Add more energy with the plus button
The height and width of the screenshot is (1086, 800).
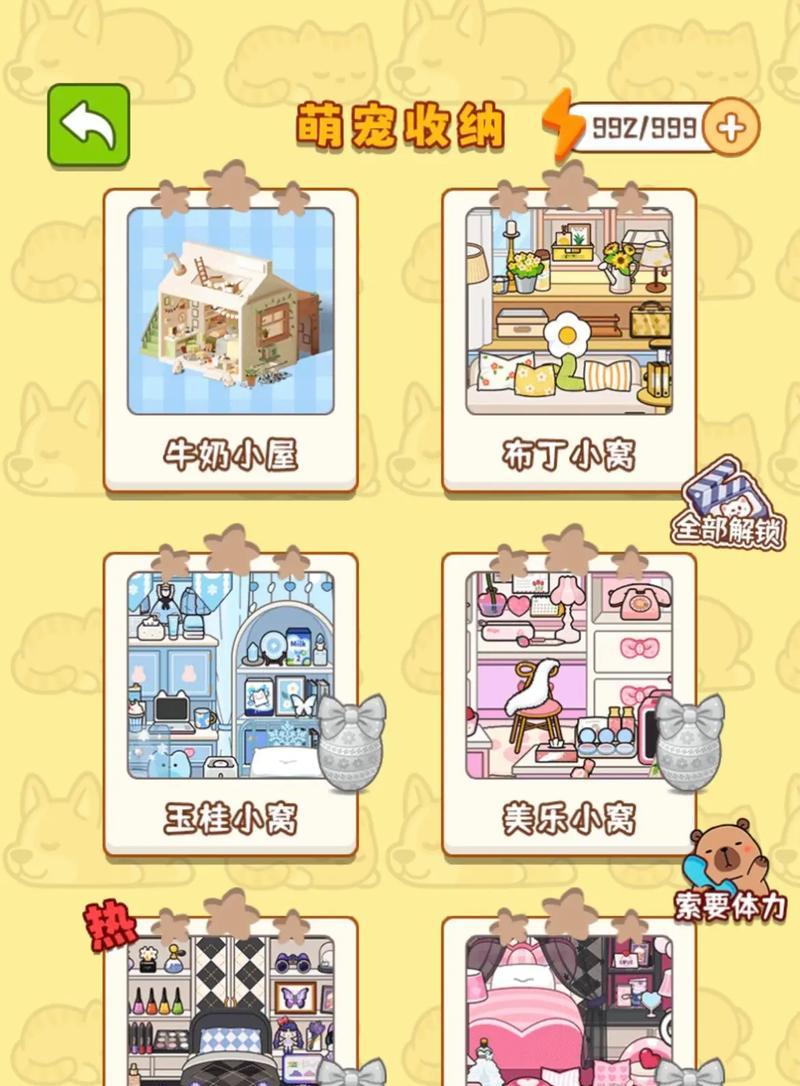pyautogui.click(x=731, y=127)
